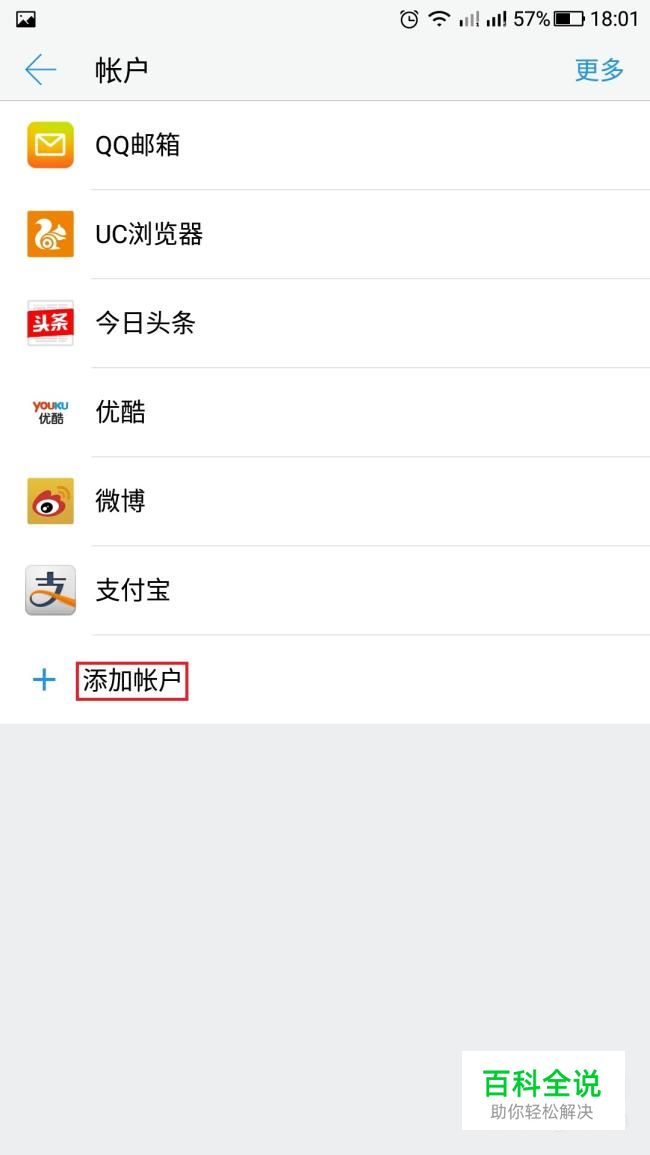Open the 更多 menu
This screenshot has height=1155, width=650.
[599, 70]
